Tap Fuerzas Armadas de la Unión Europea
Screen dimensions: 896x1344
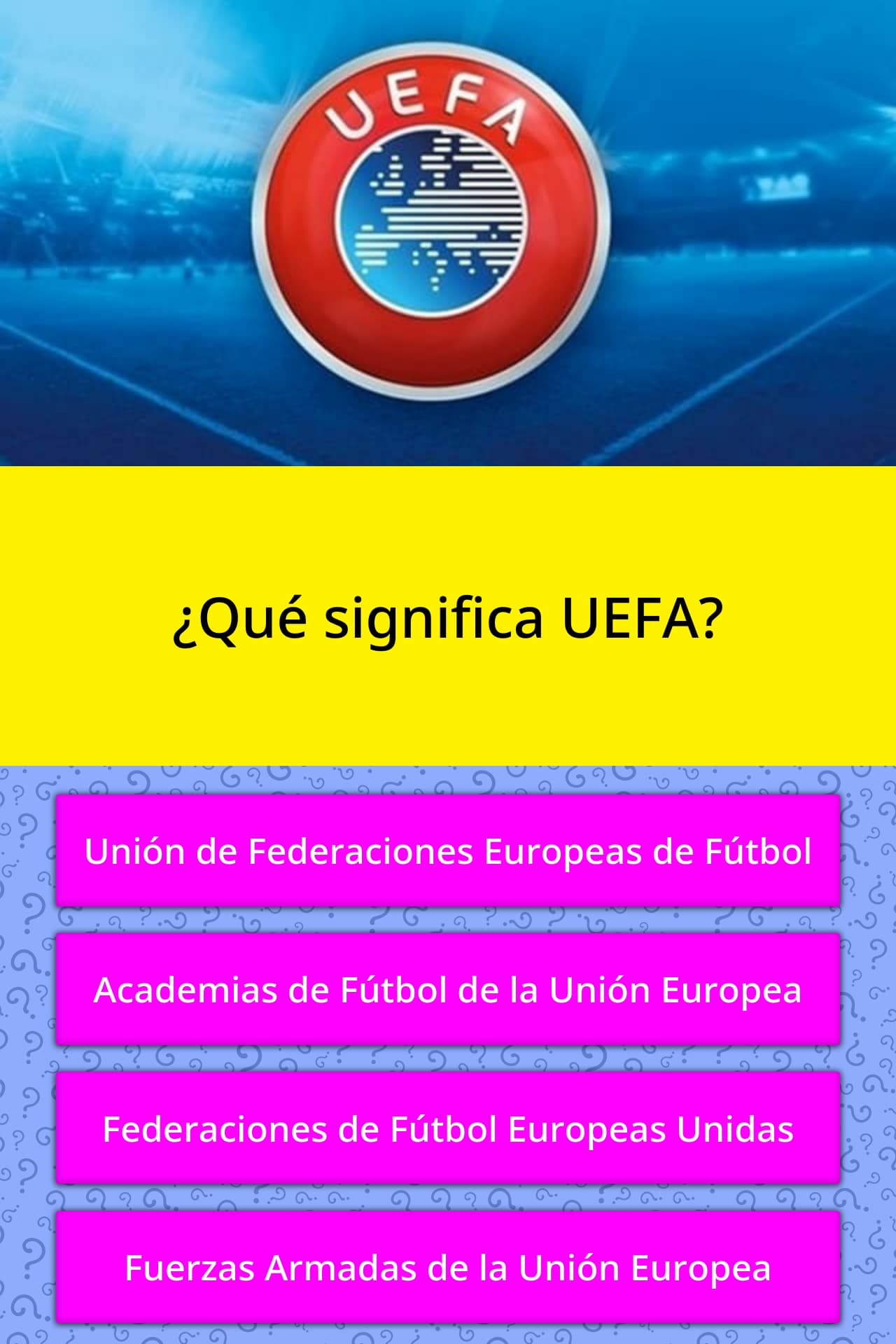[x=448, y=1266]
